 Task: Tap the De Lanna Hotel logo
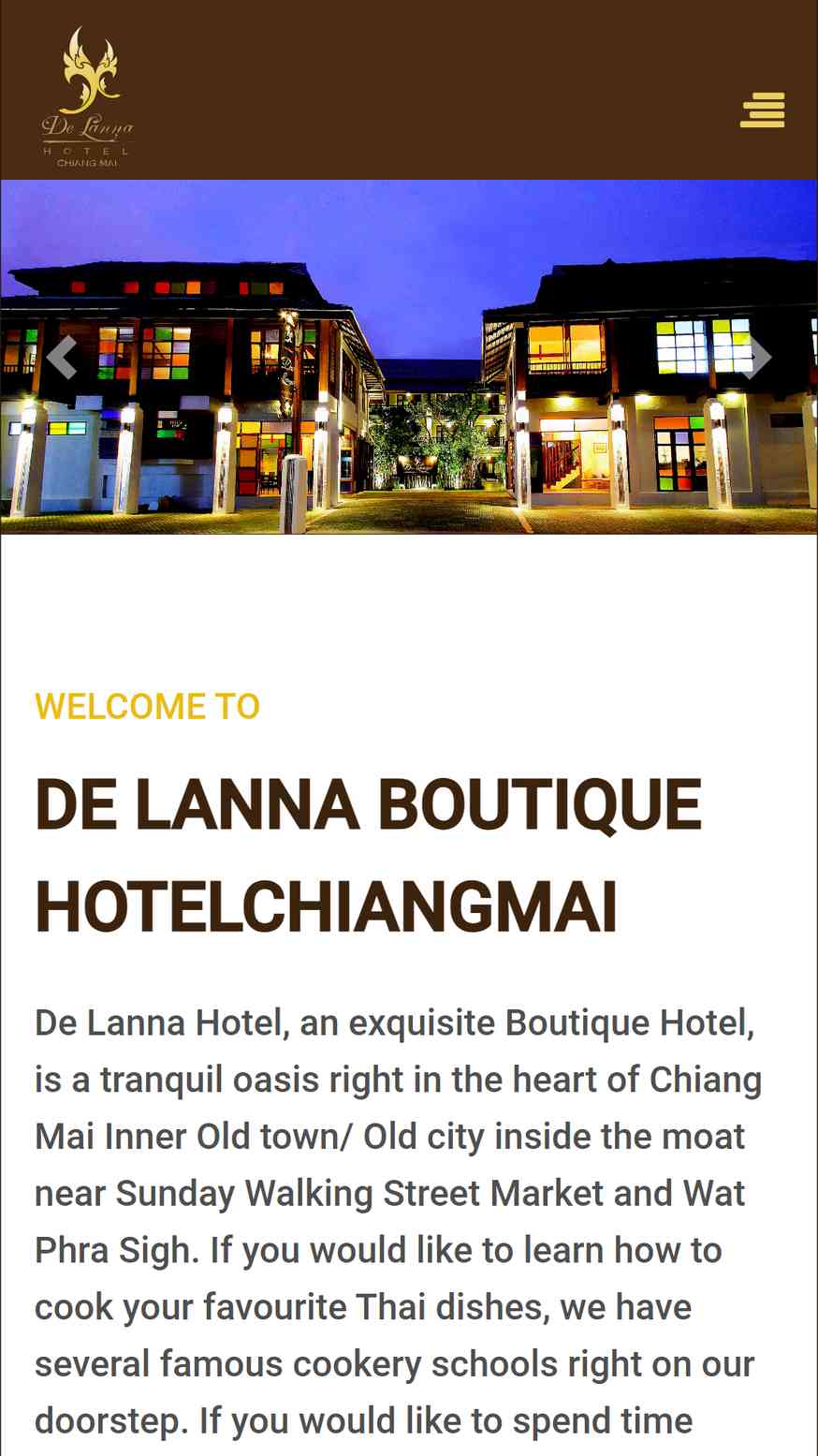pos(88,96)
